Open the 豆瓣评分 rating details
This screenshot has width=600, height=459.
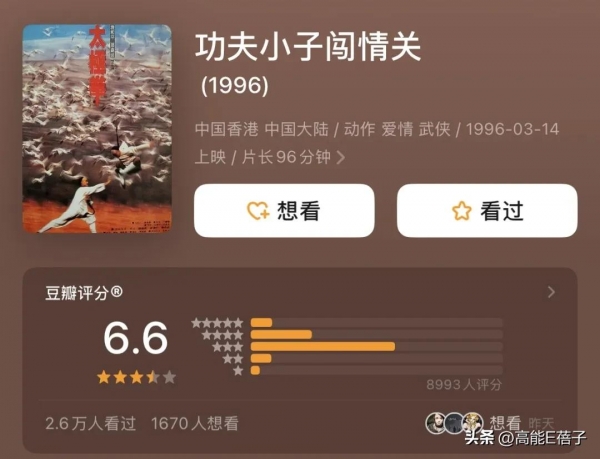point(551,293)
